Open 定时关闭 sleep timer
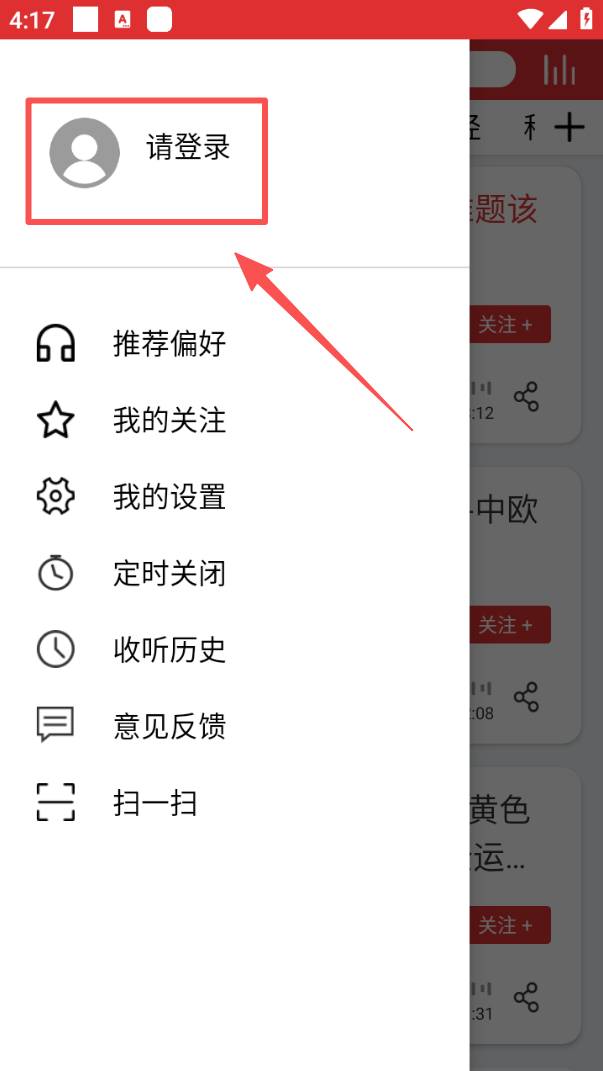 coord(168,573)
